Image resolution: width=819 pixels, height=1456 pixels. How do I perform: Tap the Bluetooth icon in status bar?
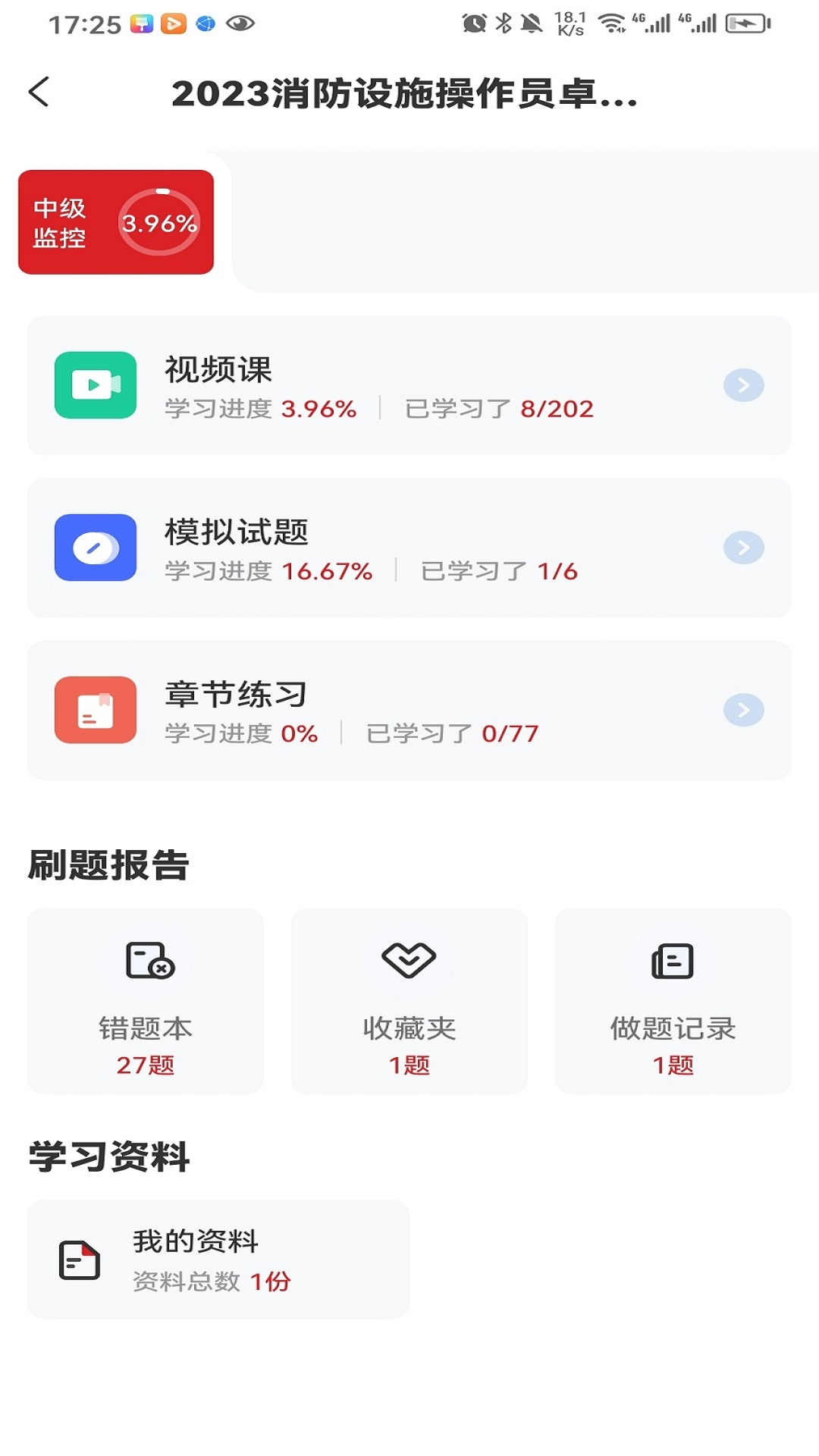[503, 23]
